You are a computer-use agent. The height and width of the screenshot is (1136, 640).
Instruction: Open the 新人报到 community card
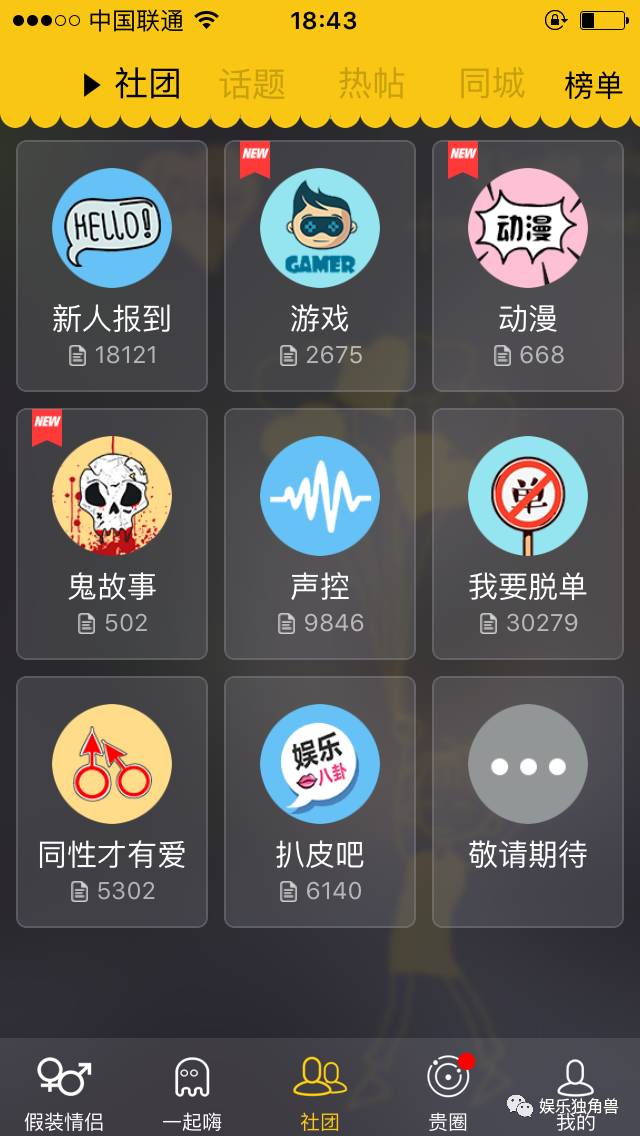pos(112,265)
